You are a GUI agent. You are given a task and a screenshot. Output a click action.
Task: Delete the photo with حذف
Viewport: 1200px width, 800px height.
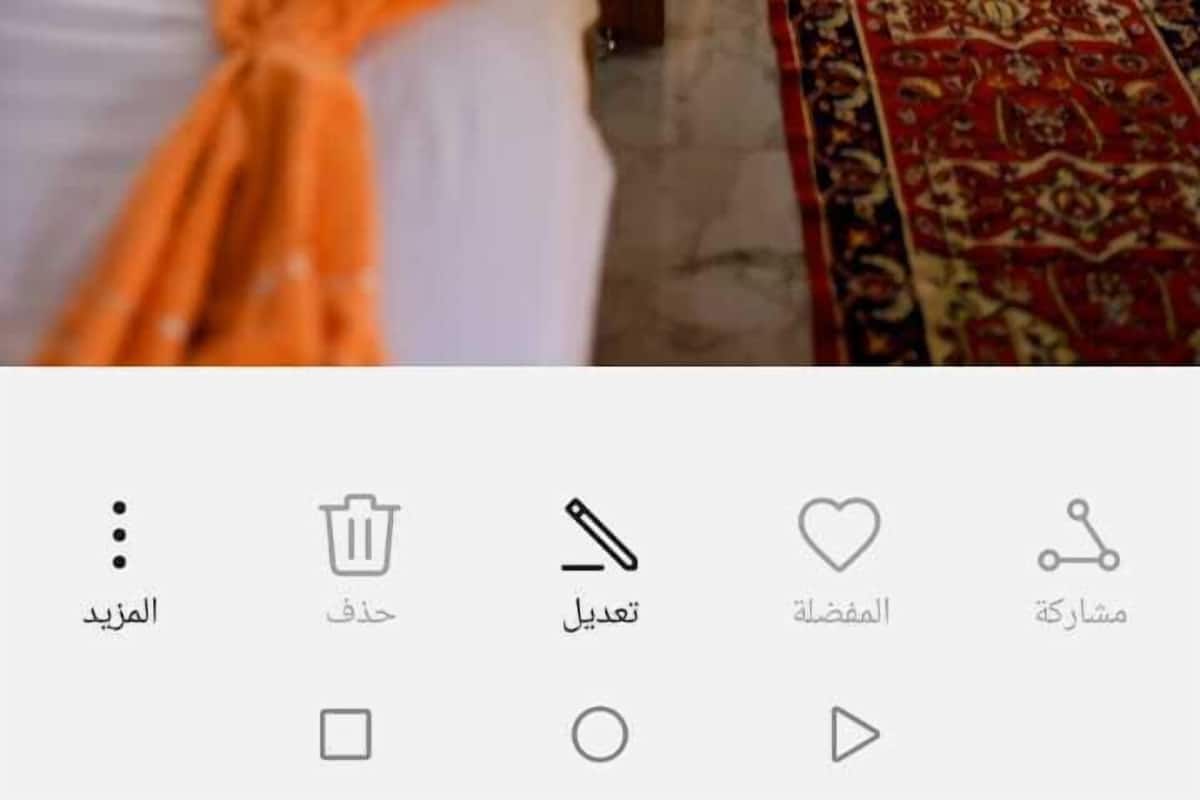pos(360,558)
